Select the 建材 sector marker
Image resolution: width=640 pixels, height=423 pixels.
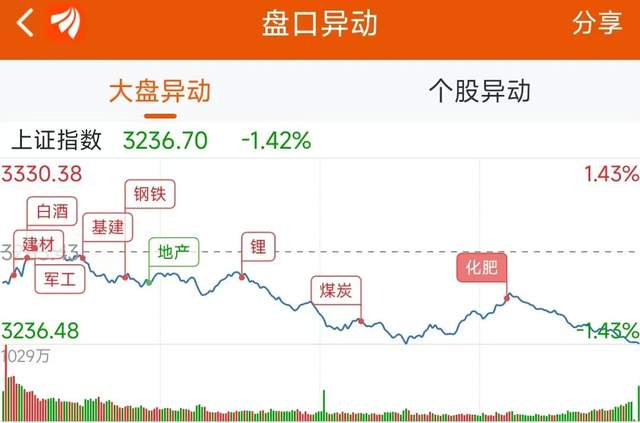click(x=40, y=244)
